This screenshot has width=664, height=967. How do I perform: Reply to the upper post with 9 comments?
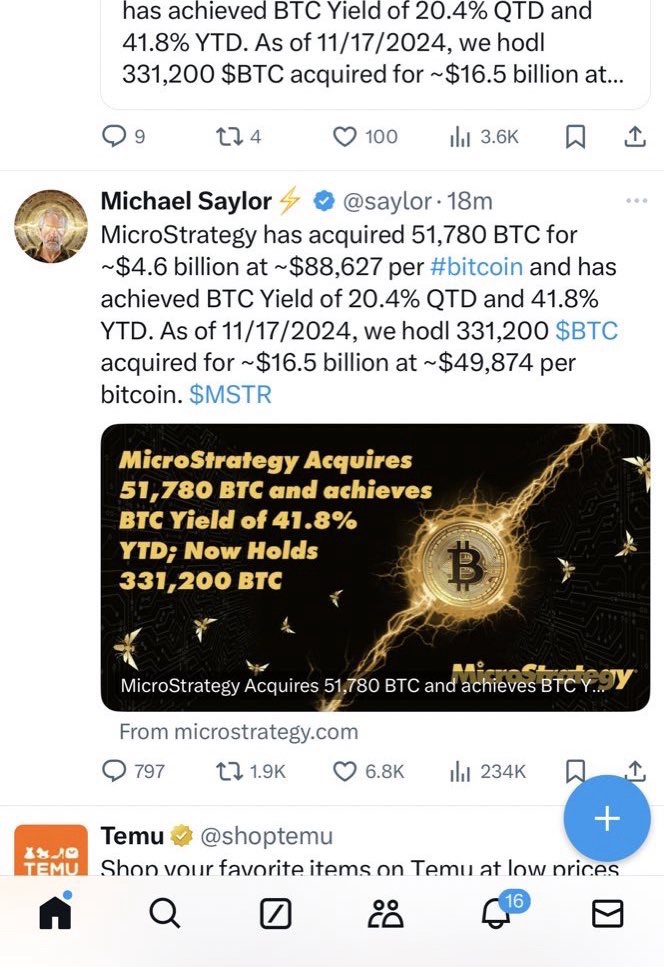tap(116, 137)
